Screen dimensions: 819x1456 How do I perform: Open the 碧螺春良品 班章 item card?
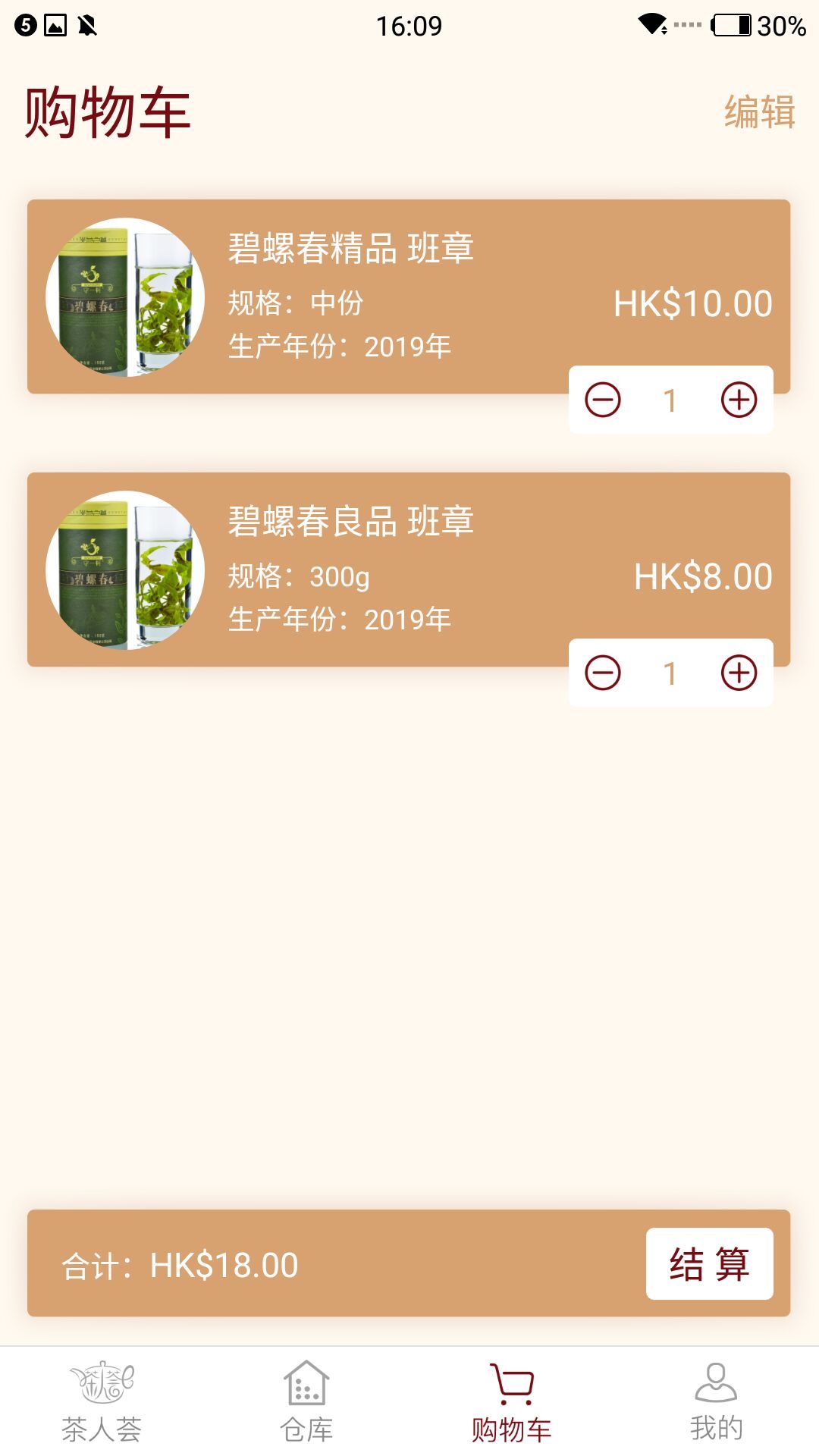click(x=409, y=570)
